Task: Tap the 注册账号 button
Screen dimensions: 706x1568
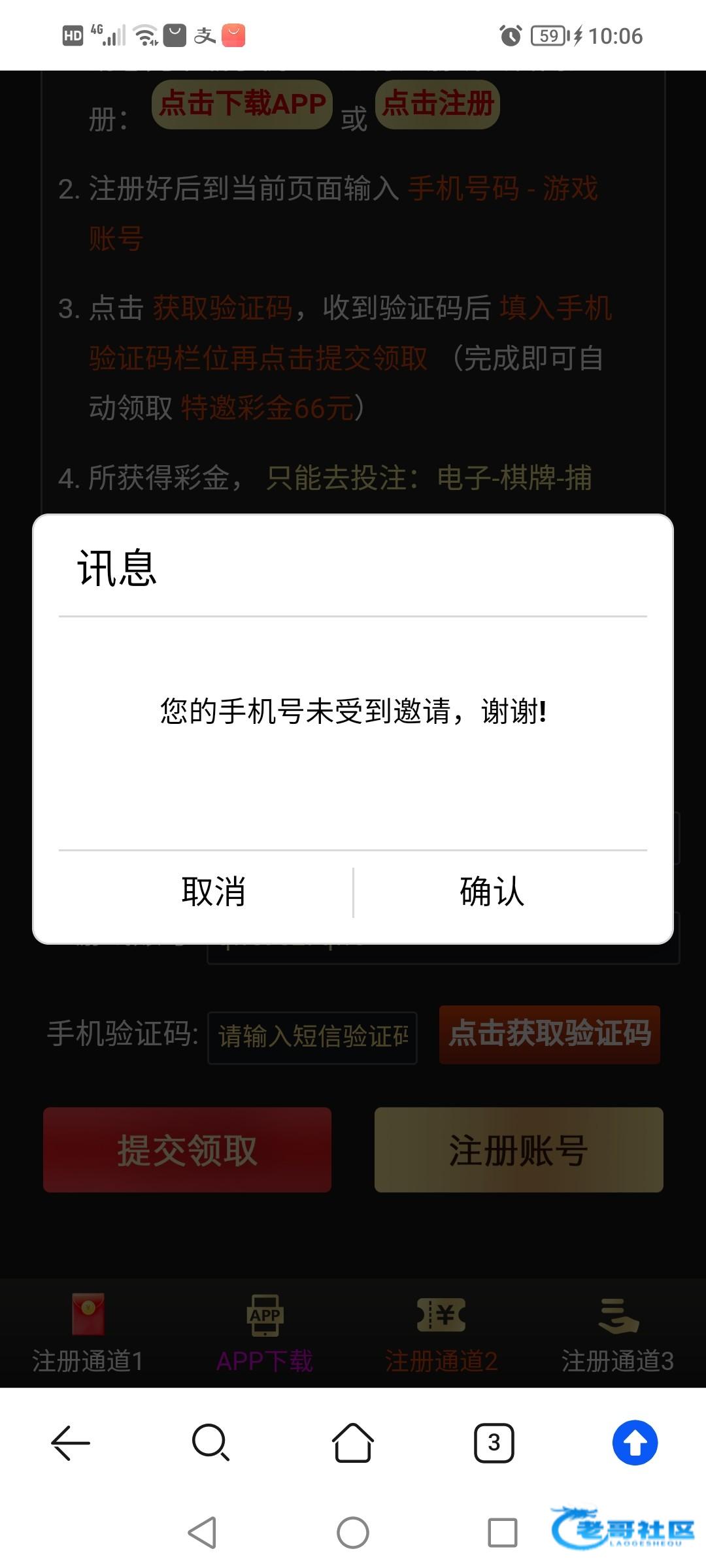Action: 518,1150
